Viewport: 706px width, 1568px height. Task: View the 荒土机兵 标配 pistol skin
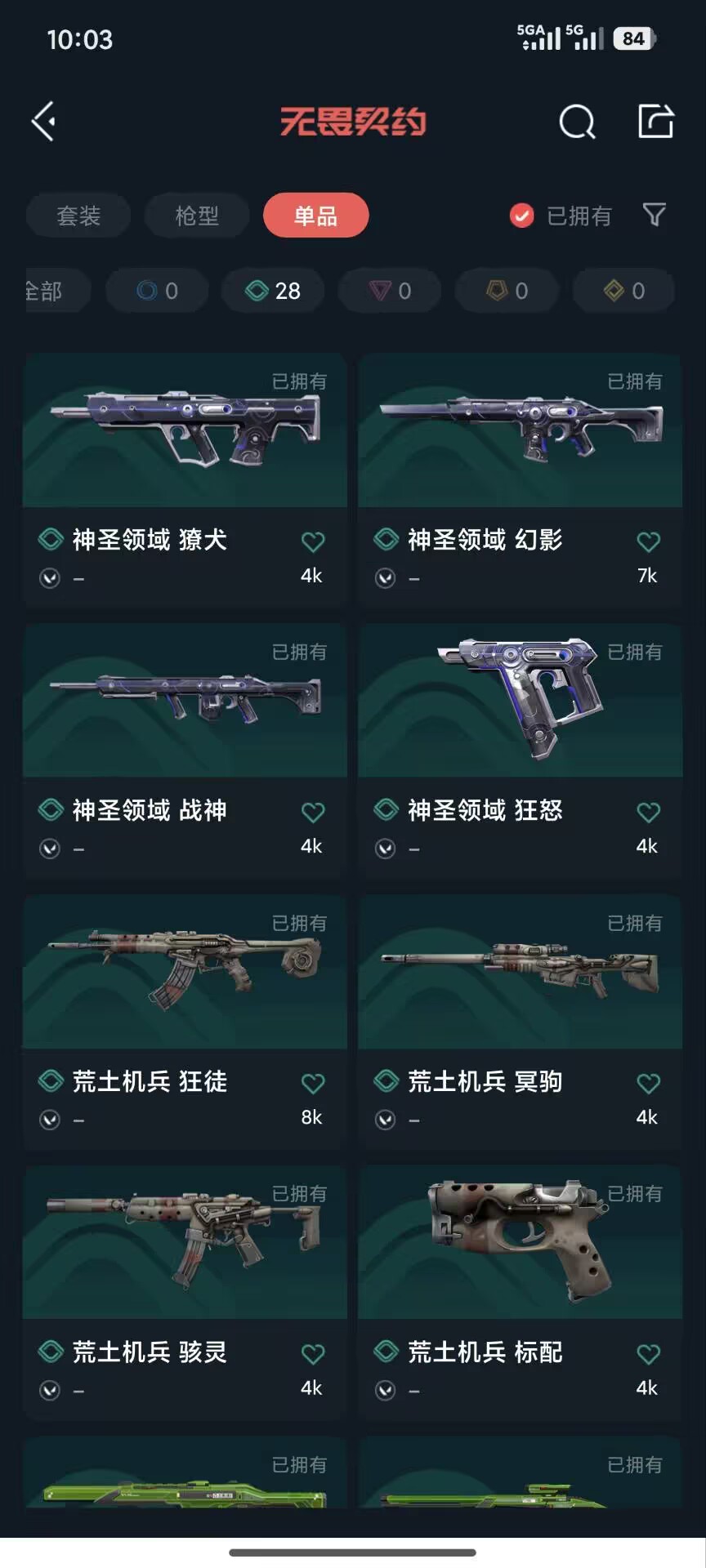(520, 1290)
